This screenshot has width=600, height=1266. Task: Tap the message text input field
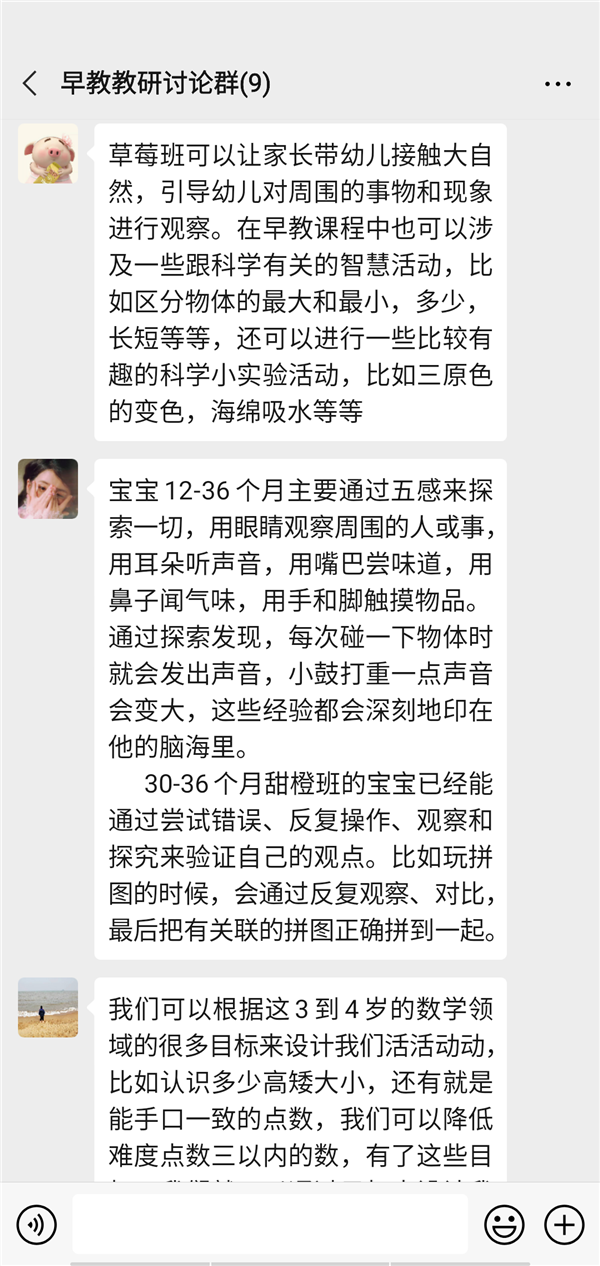270,1224
